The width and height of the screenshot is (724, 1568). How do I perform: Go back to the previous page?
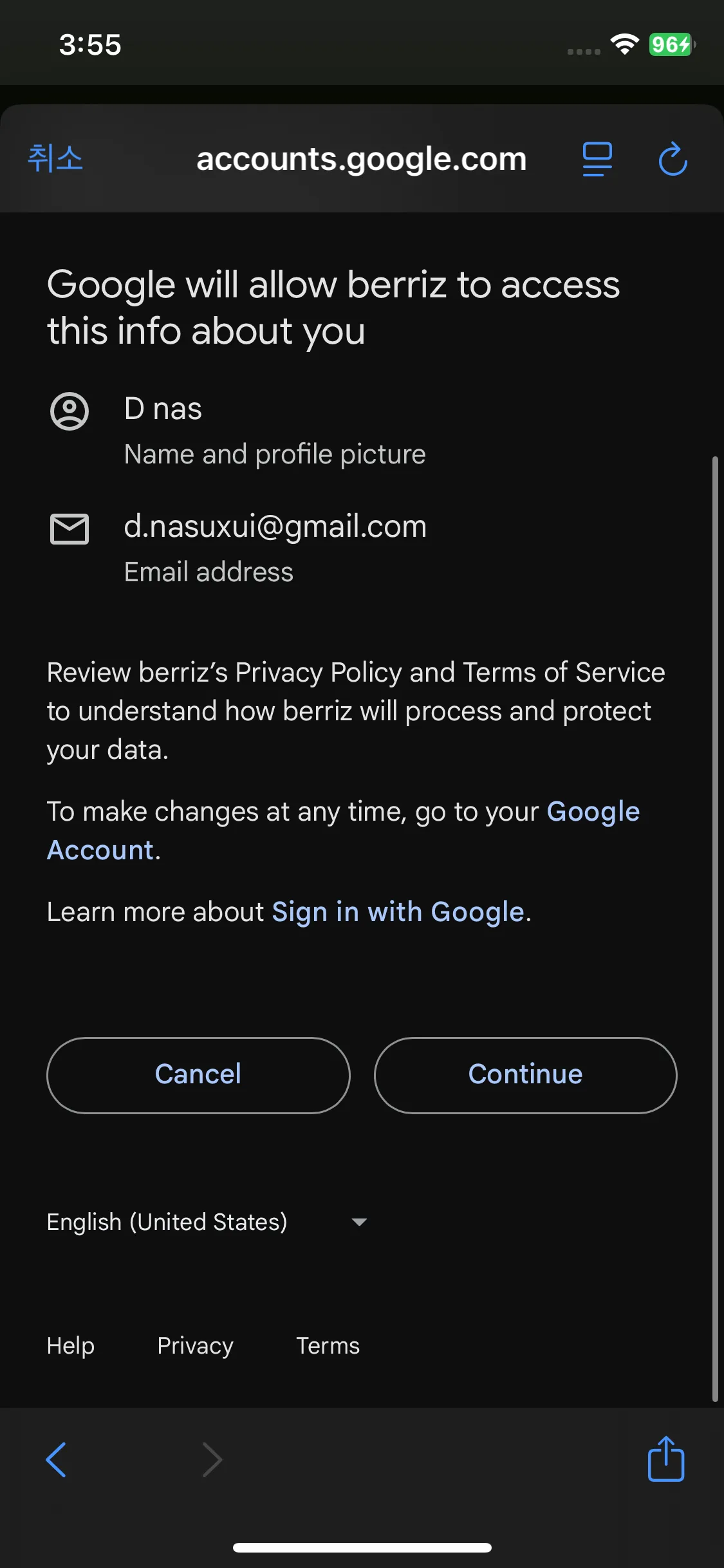[57, 1459]
